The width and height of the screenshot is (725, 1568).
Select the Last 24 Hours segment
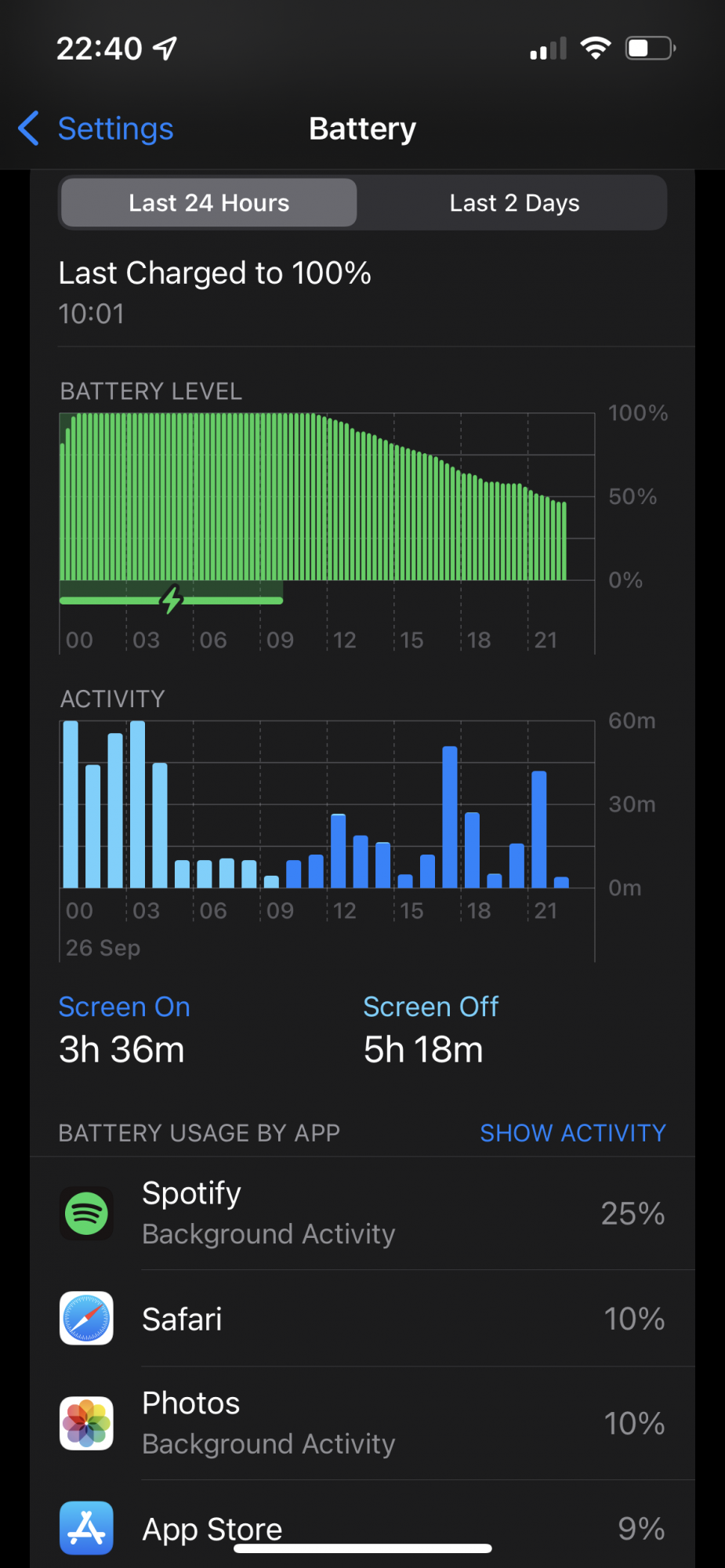(x=208, y=203)
